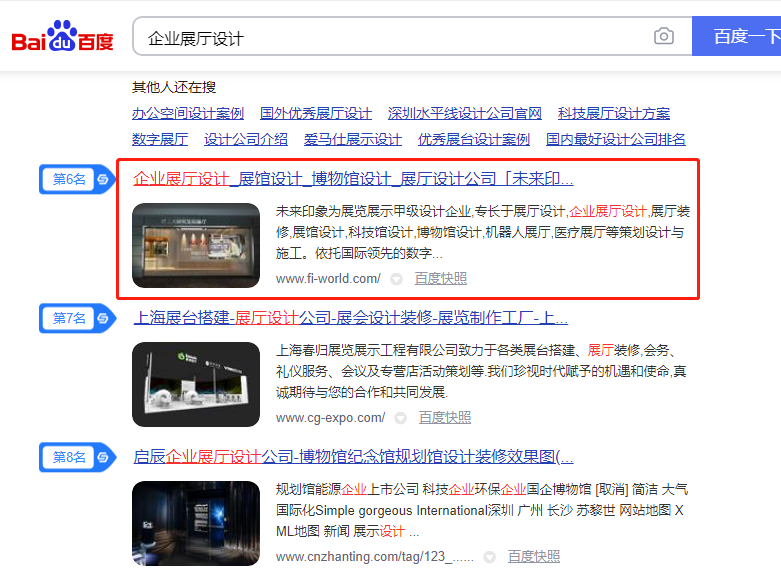The width and height of the screenshot is (781, 576).
Task: Open 百度快照 for www.cnzhanting.com
Action: [534, 557]
